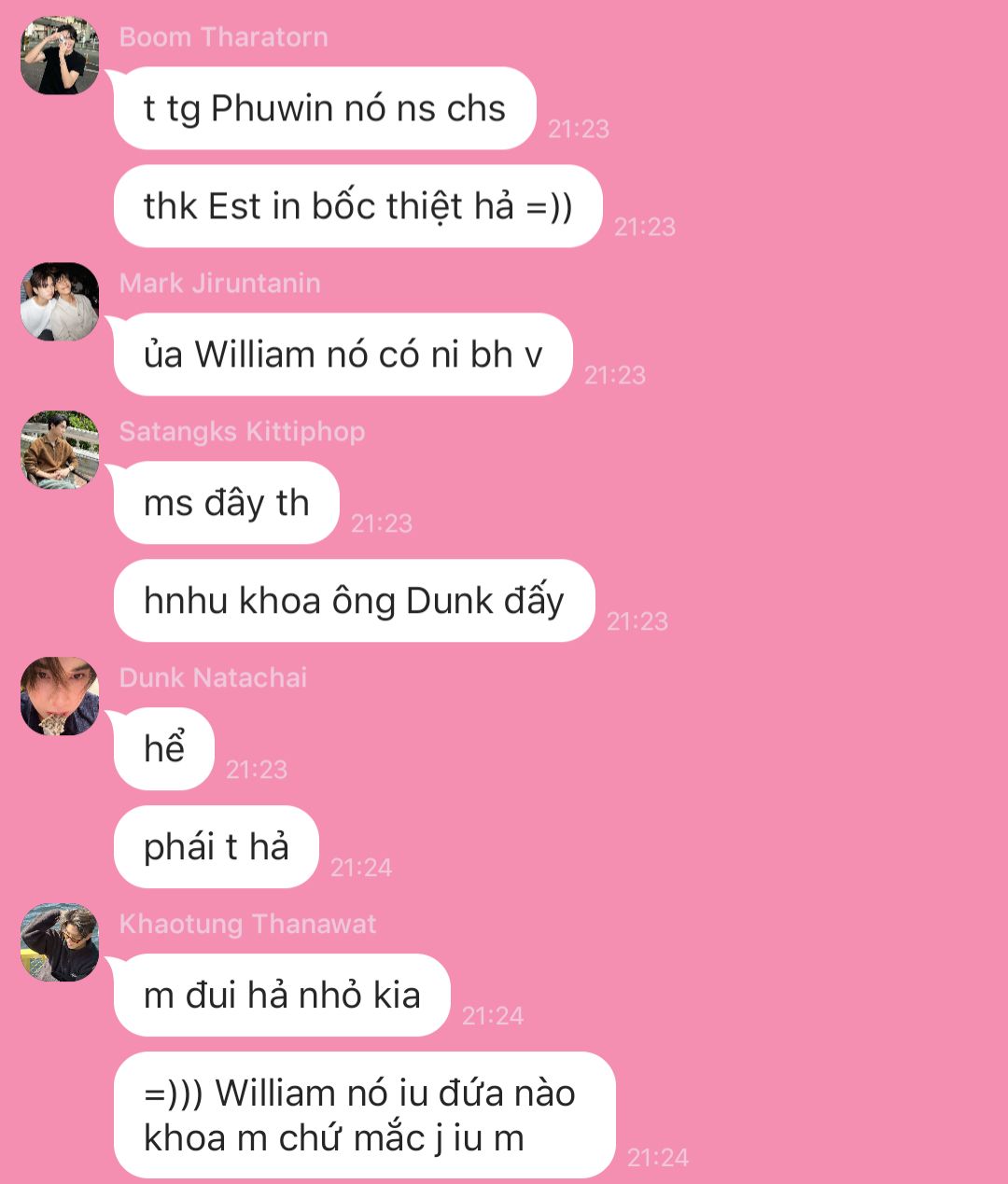
Task: View Mark Jiruntanin's avatar
Action: click(60, 301)
